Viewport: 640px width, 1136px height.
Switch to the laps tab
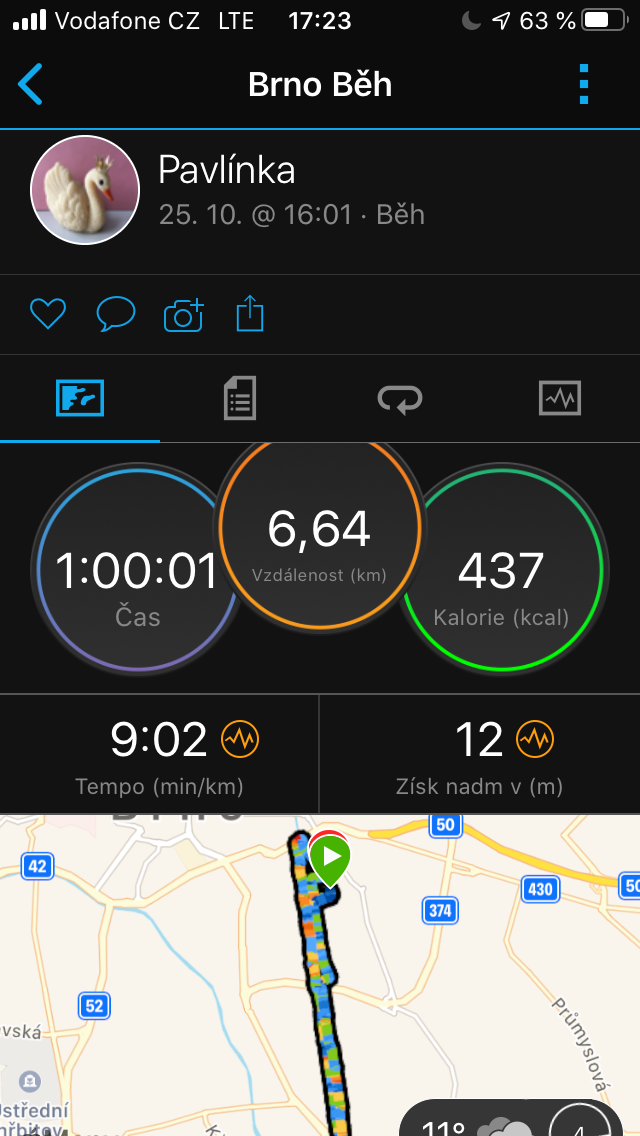400,398
